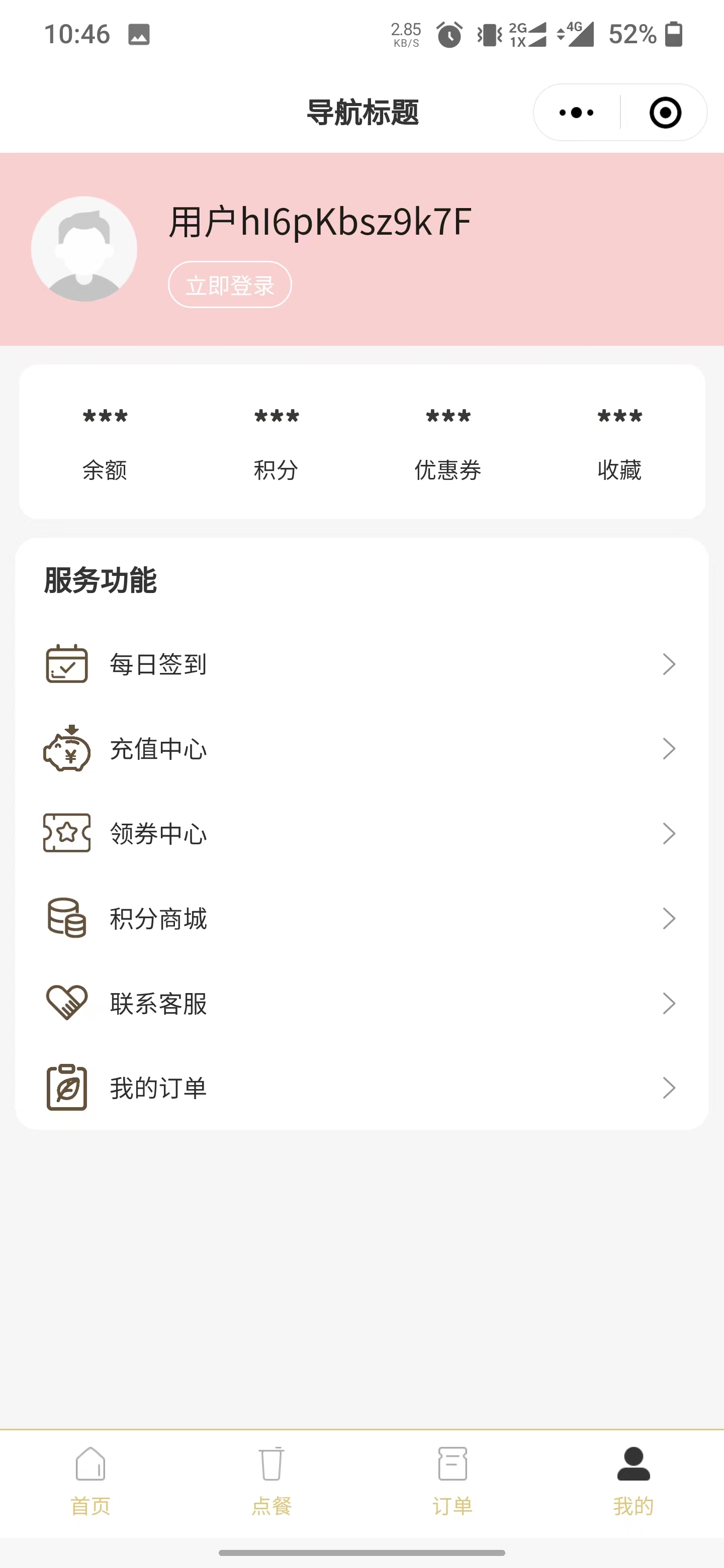The image size is (724, 1568).
Task: Tap the 立即登录 button
Action: click(x=230, y=283)
